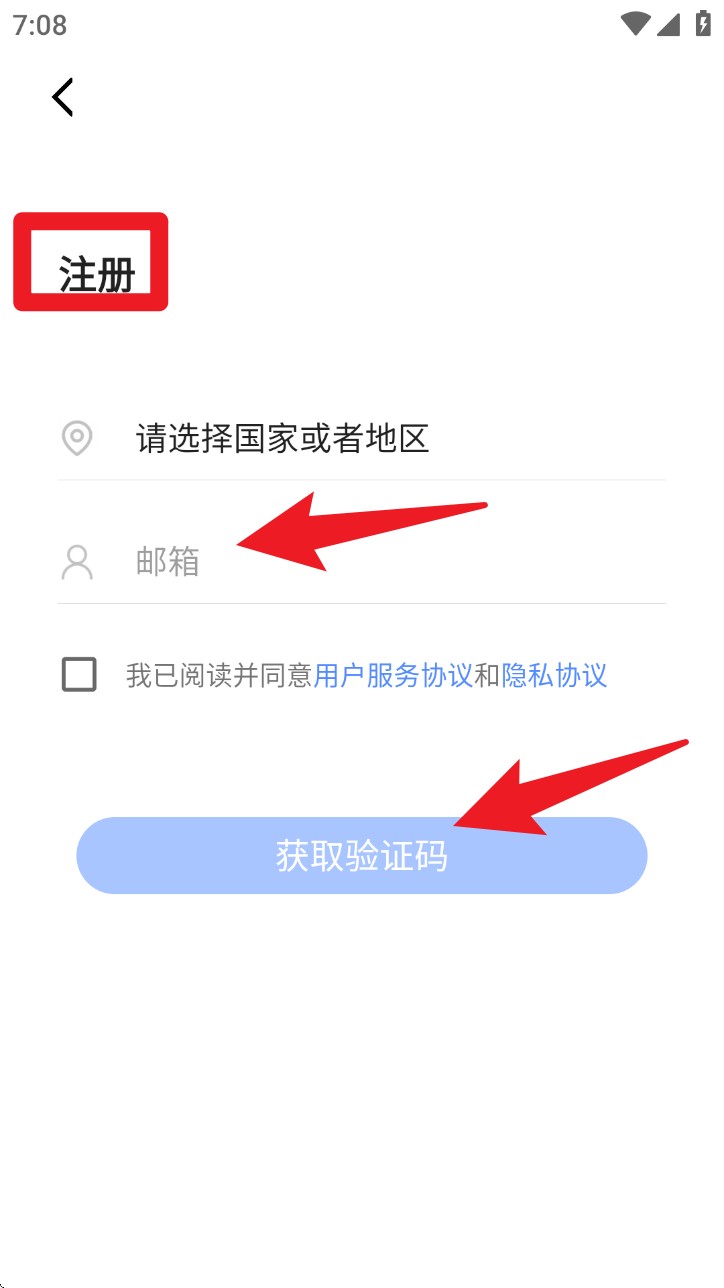Check the 我已阅读并同意 agreement checkbox
The image size is (724, 1288).
click(x=79, y=675)
